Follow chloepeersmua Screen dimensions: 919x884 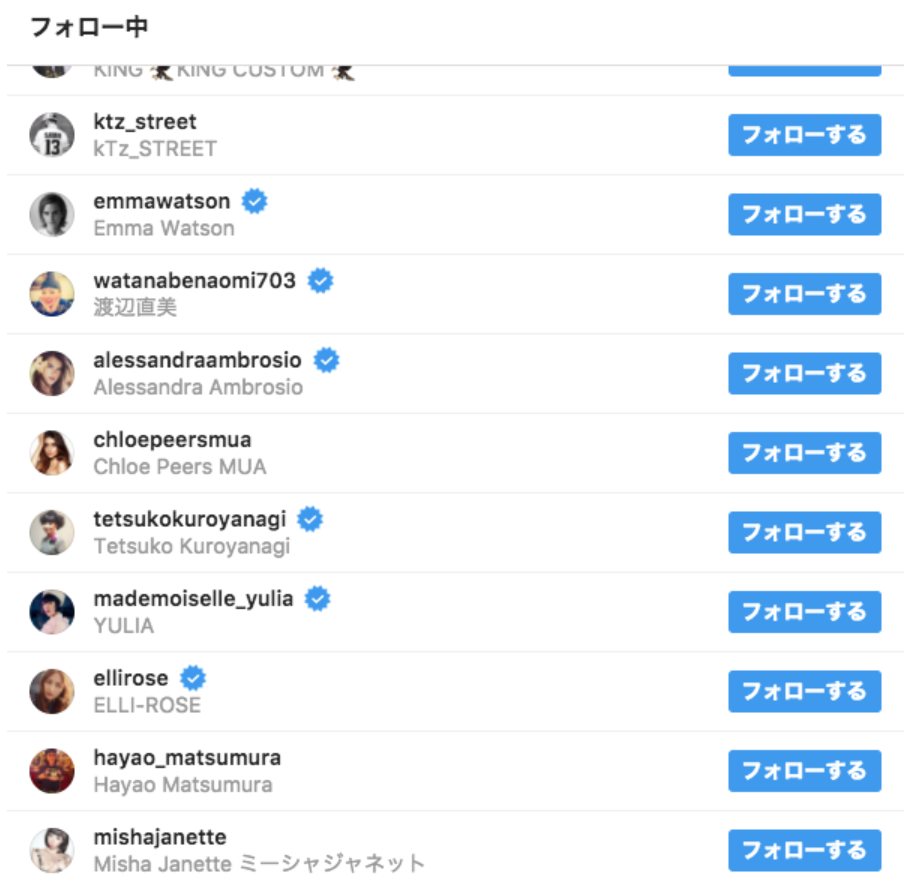point(804,453)
